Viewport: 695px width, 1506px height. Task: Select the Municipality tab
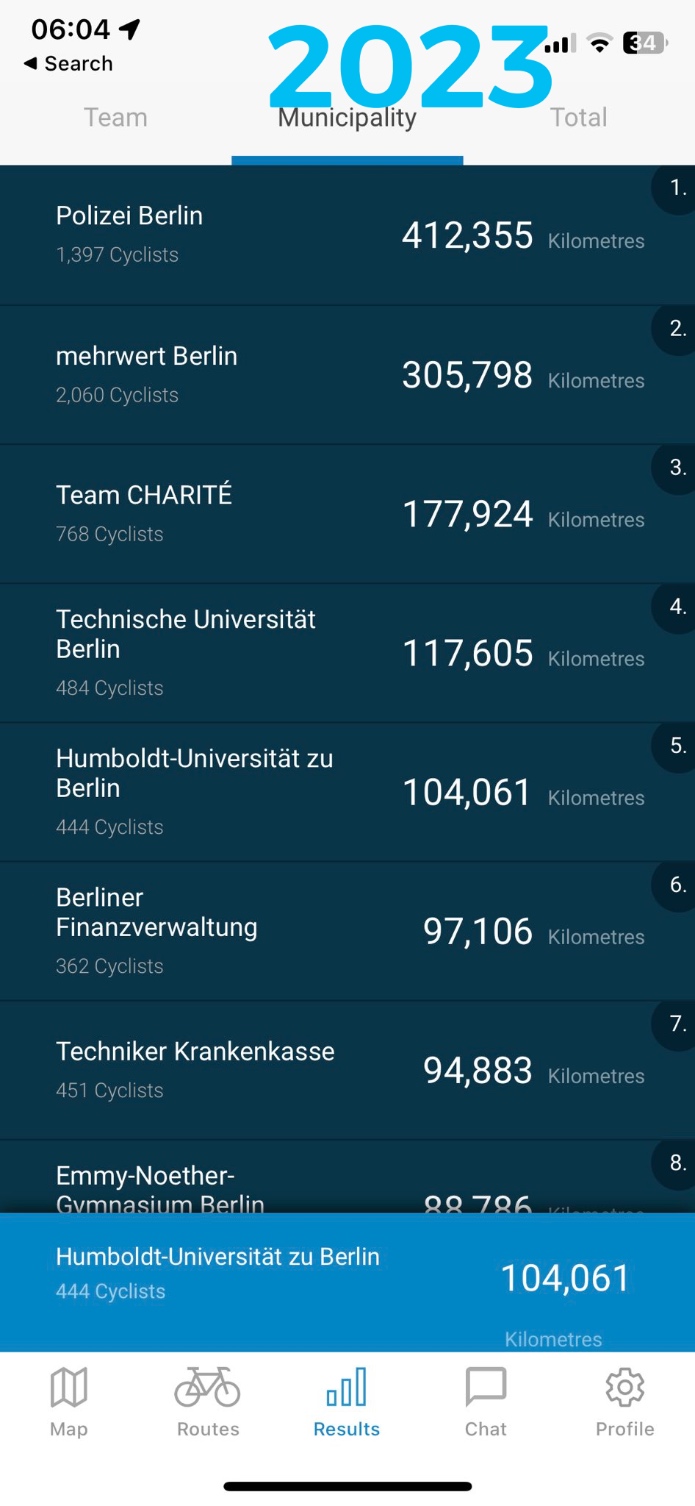[347, 118]
